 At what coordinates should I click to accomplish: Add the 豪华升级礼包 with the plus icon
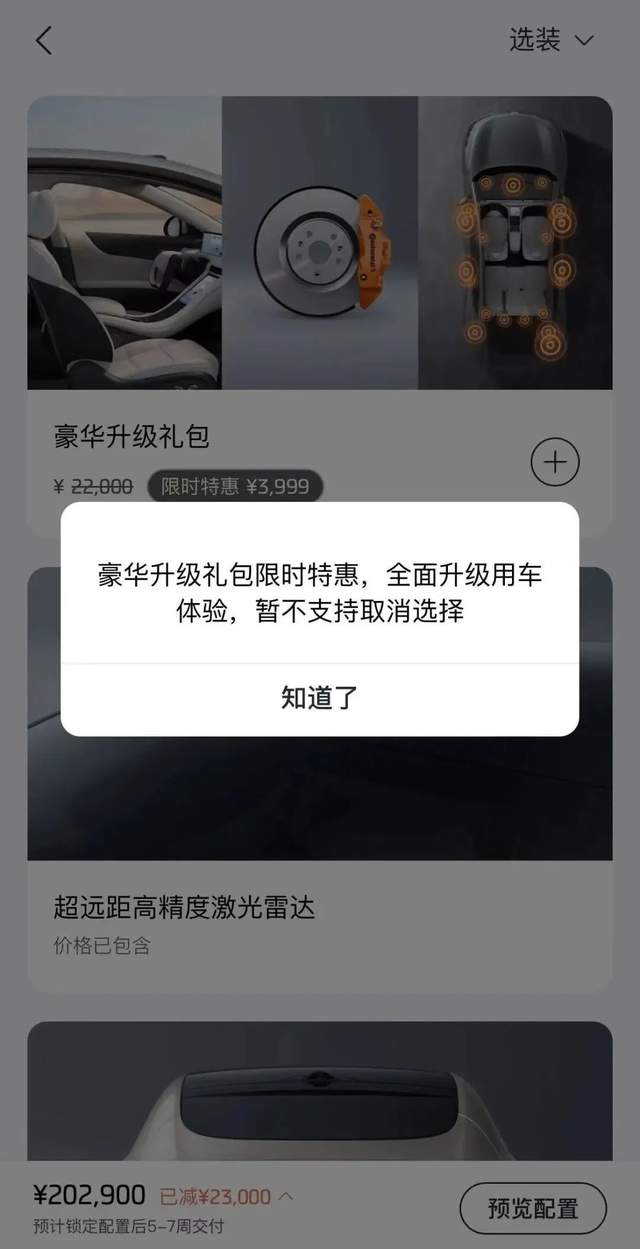click(x=555, y=462)
